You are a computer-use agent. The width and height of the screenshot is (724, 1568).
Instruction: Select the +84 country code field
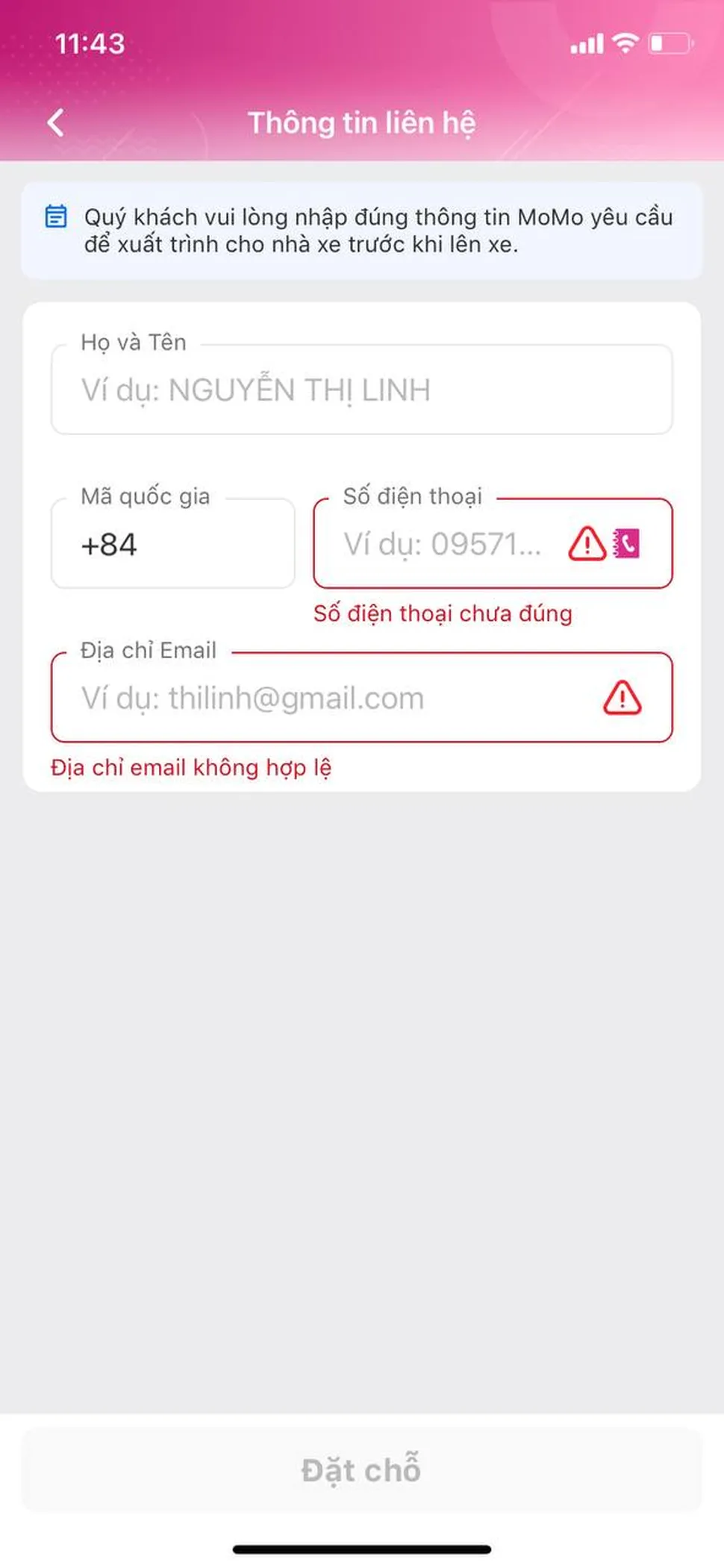click(x=172, y=543)
